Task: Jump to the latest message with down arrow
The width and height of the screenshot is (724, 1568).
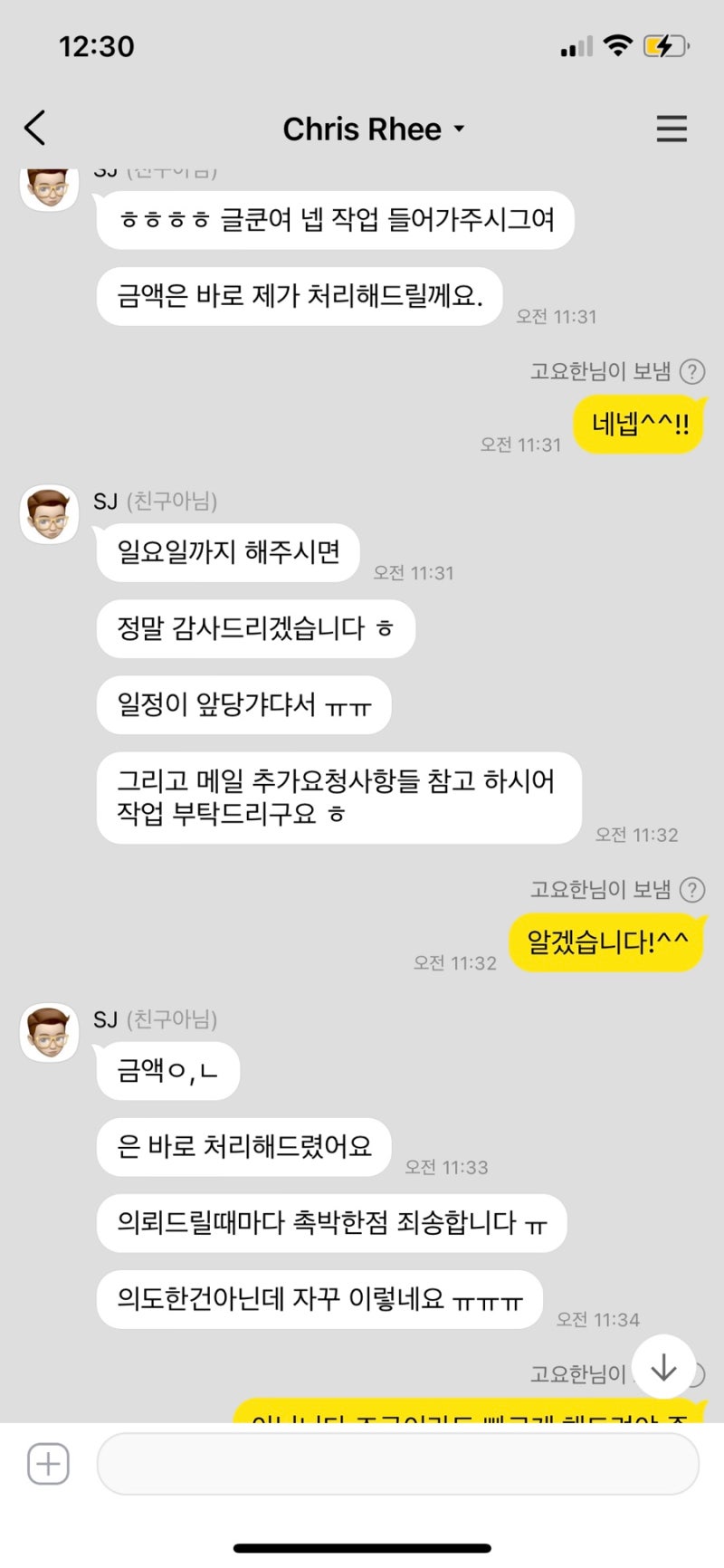Action: [663, 1367]
